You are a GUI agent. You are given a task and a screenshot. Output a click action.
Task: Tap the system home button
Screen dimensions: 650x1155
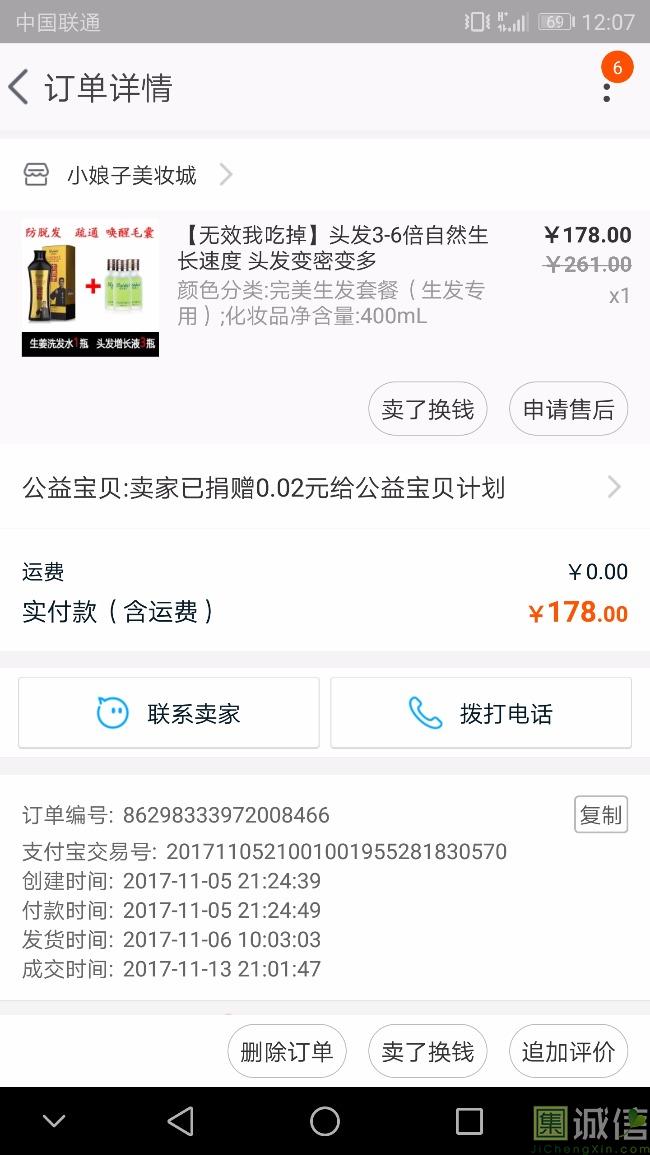point(325,1121)
